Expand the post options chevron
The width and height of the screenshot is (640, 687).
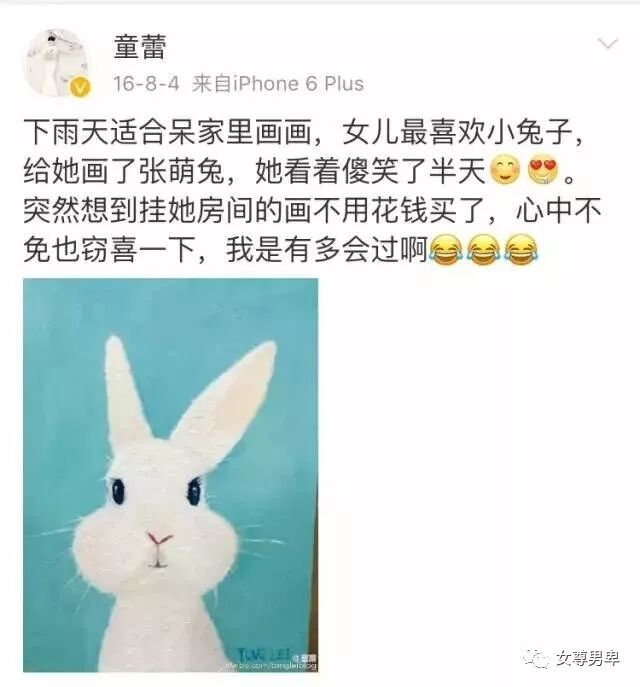pos(607,45)
